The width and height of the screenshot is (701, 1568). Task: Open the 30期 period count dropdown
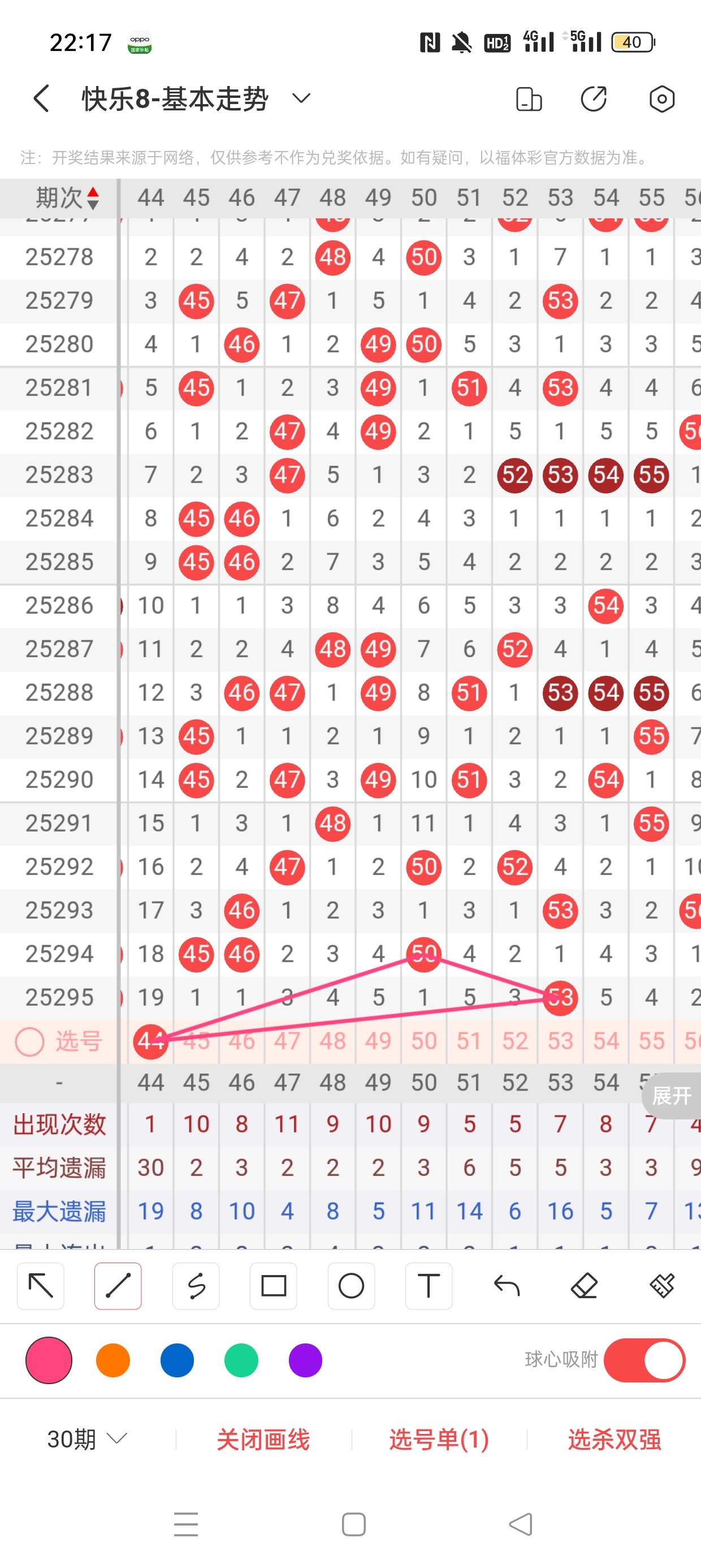pyautogui.click(x=87, y=1439)
